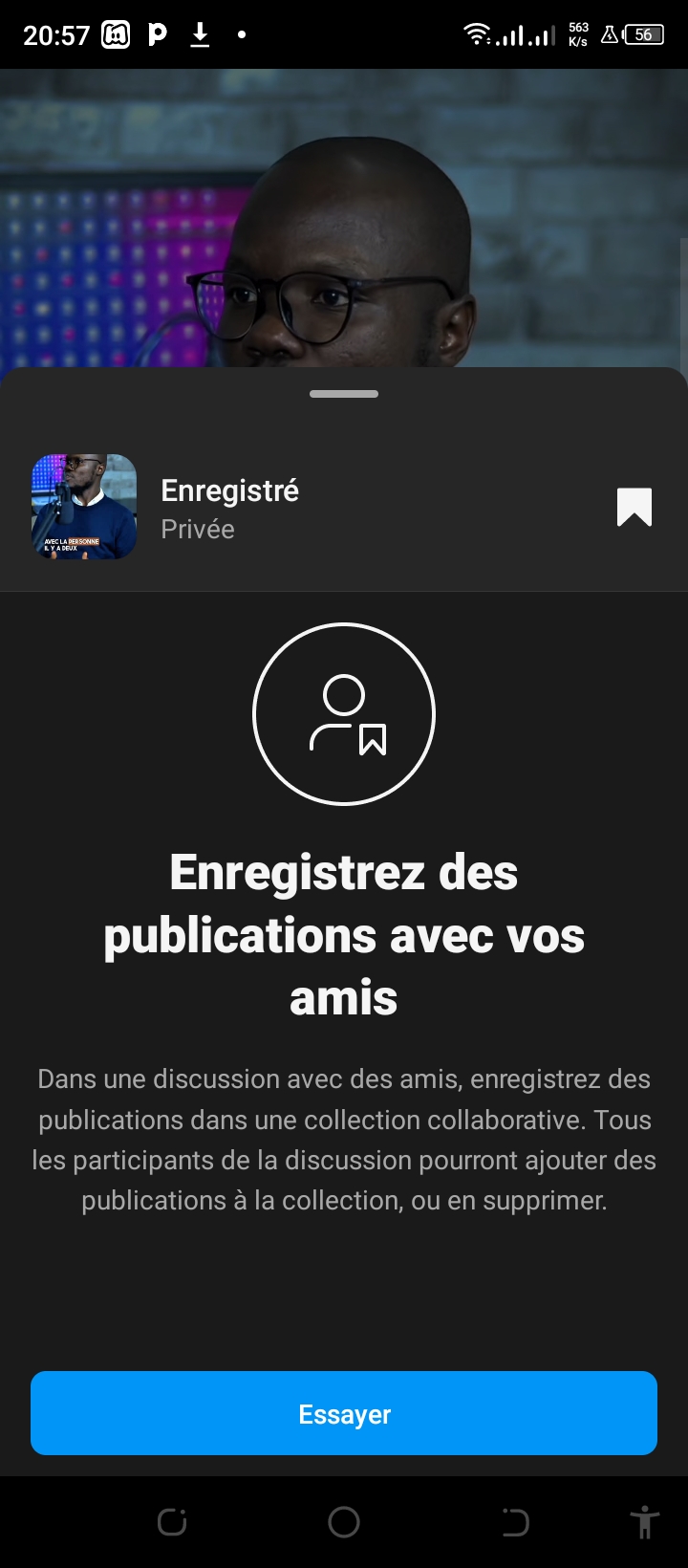Go to the system home screen

[x=344, y=1522]
